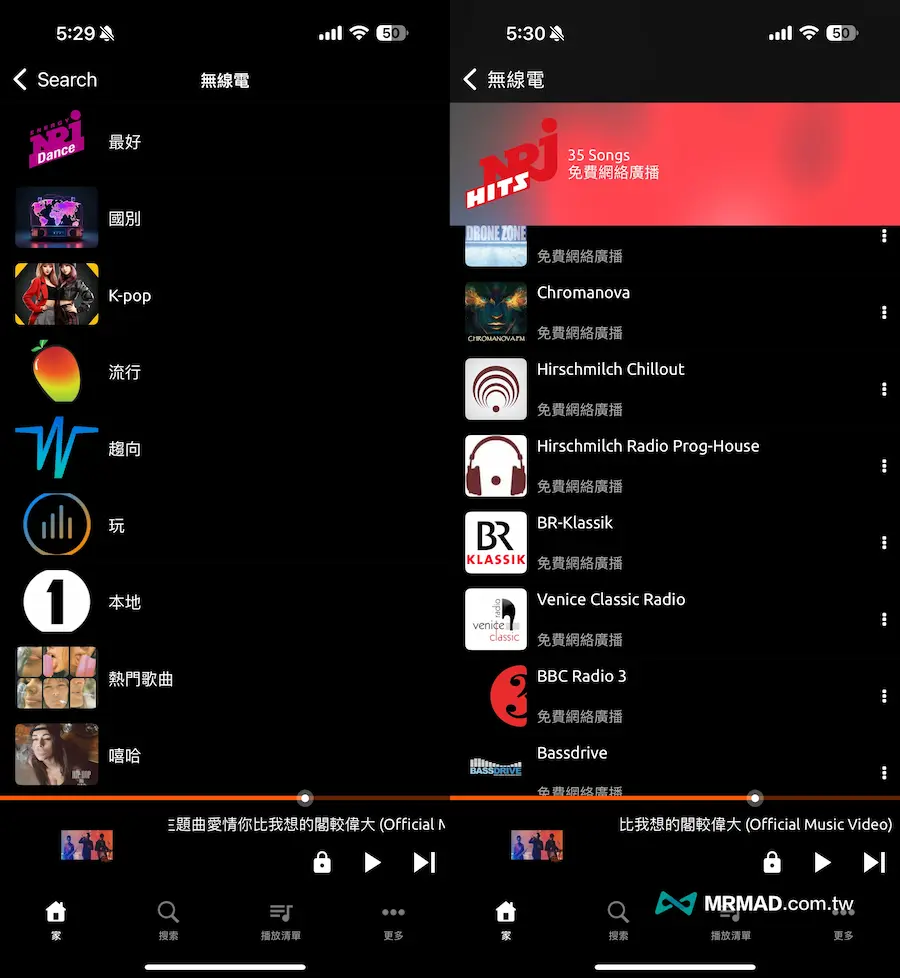Choose the 流行 category
Screen dimensions: 900x978
click(124, 372)
